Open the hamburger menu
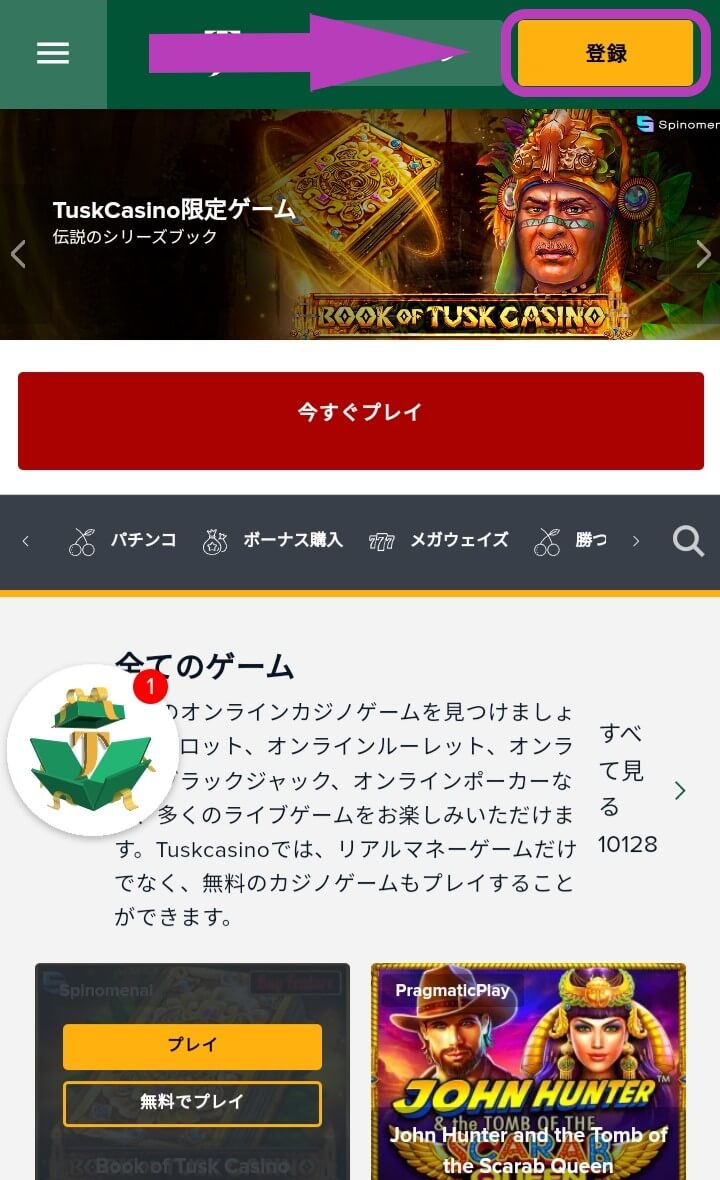Screen dimensions: 720x1180 point(53,53)
